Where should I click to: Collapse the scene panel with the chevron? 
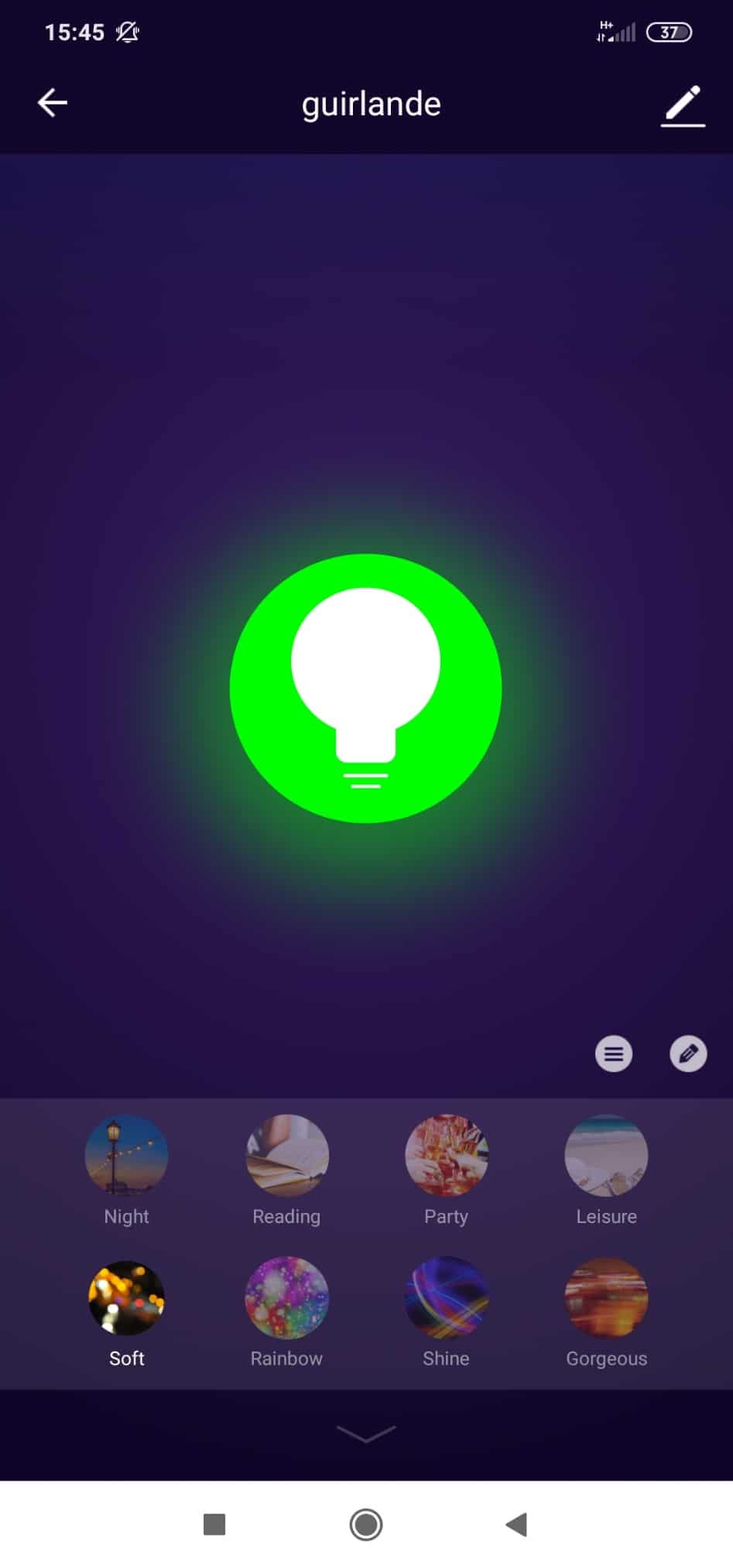point(366,1433)
